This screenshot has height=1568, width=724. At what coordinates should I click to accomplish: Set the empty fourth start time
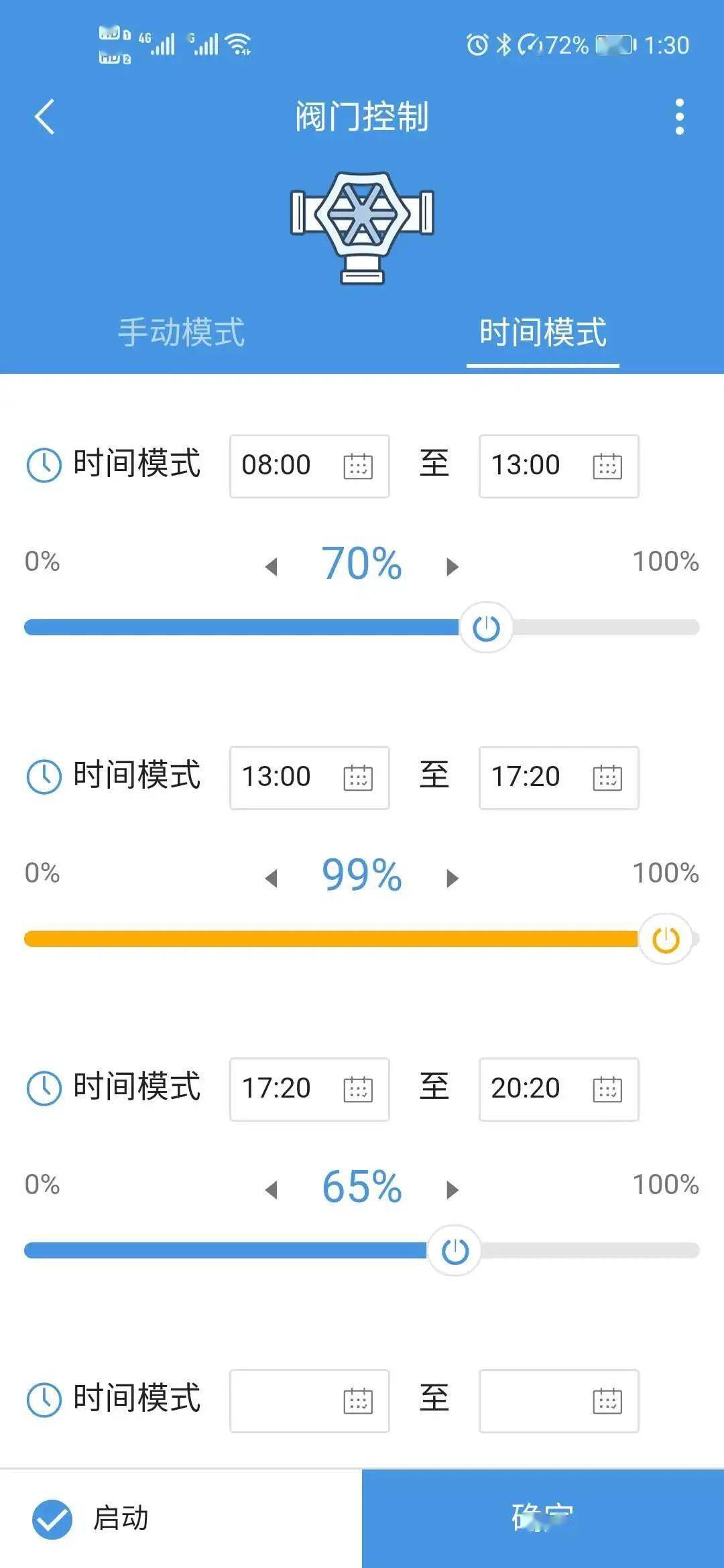click(309, 1400)
